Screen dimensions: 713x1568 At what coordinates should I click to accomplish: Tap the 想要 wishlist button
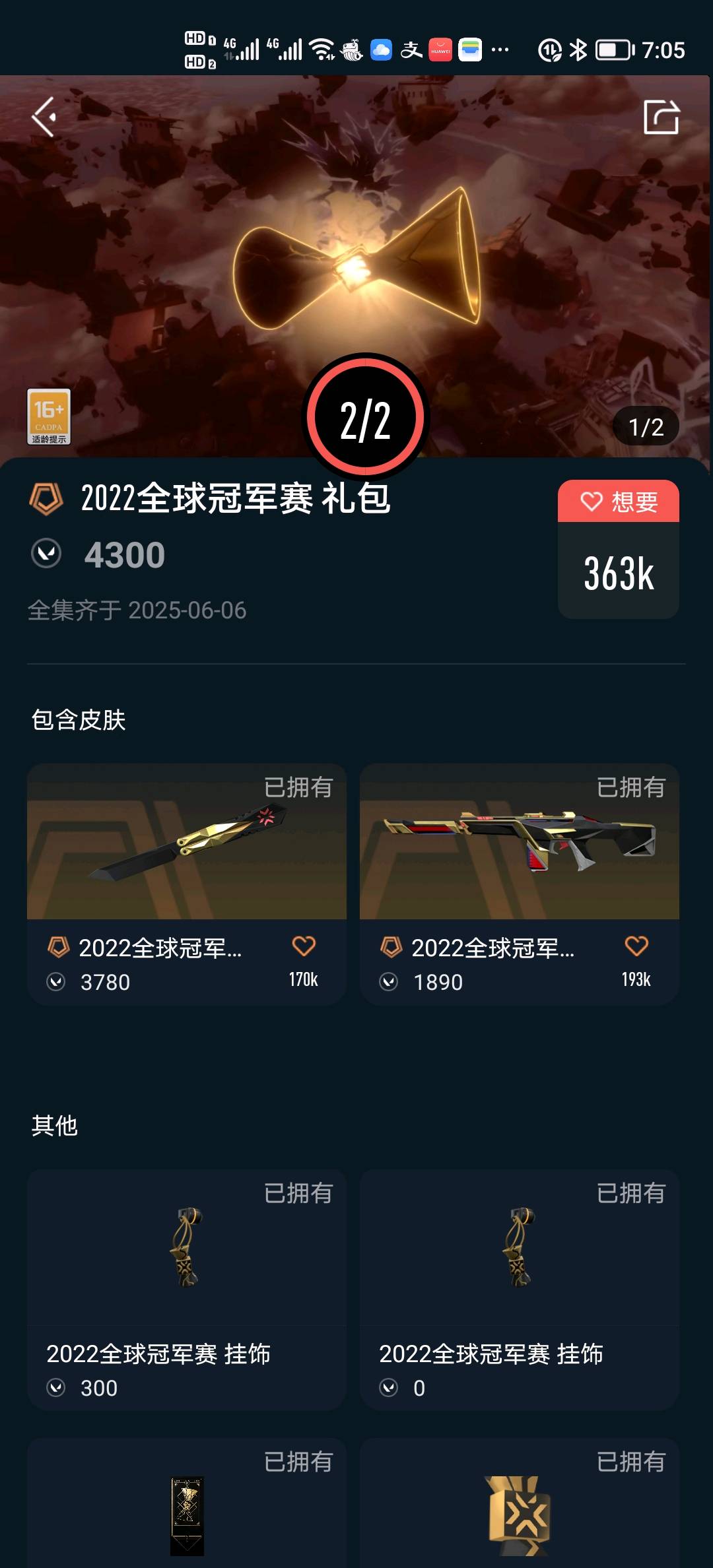pyautogui.click(x=618, y=502)
